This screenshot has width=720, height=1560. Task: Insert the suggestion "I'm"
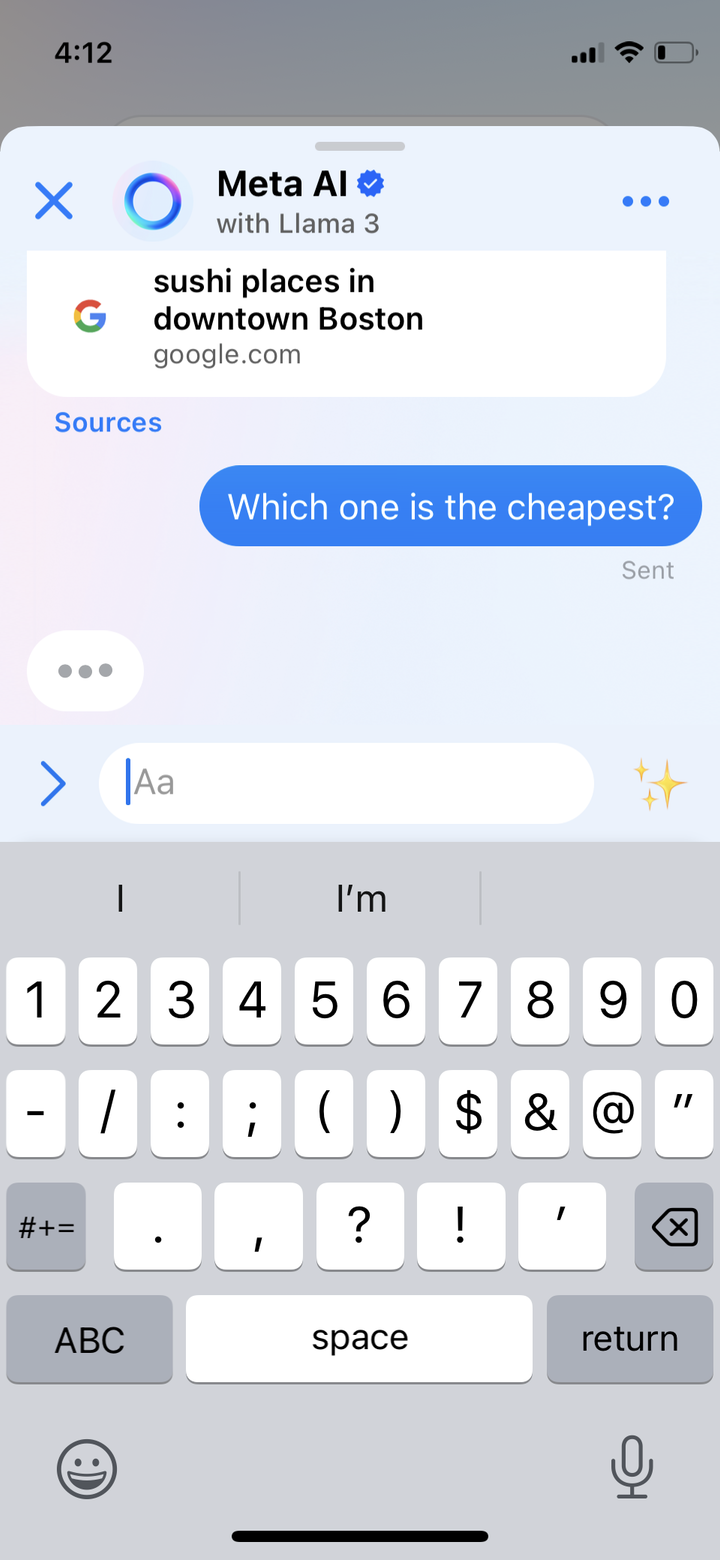click(361, 899)
